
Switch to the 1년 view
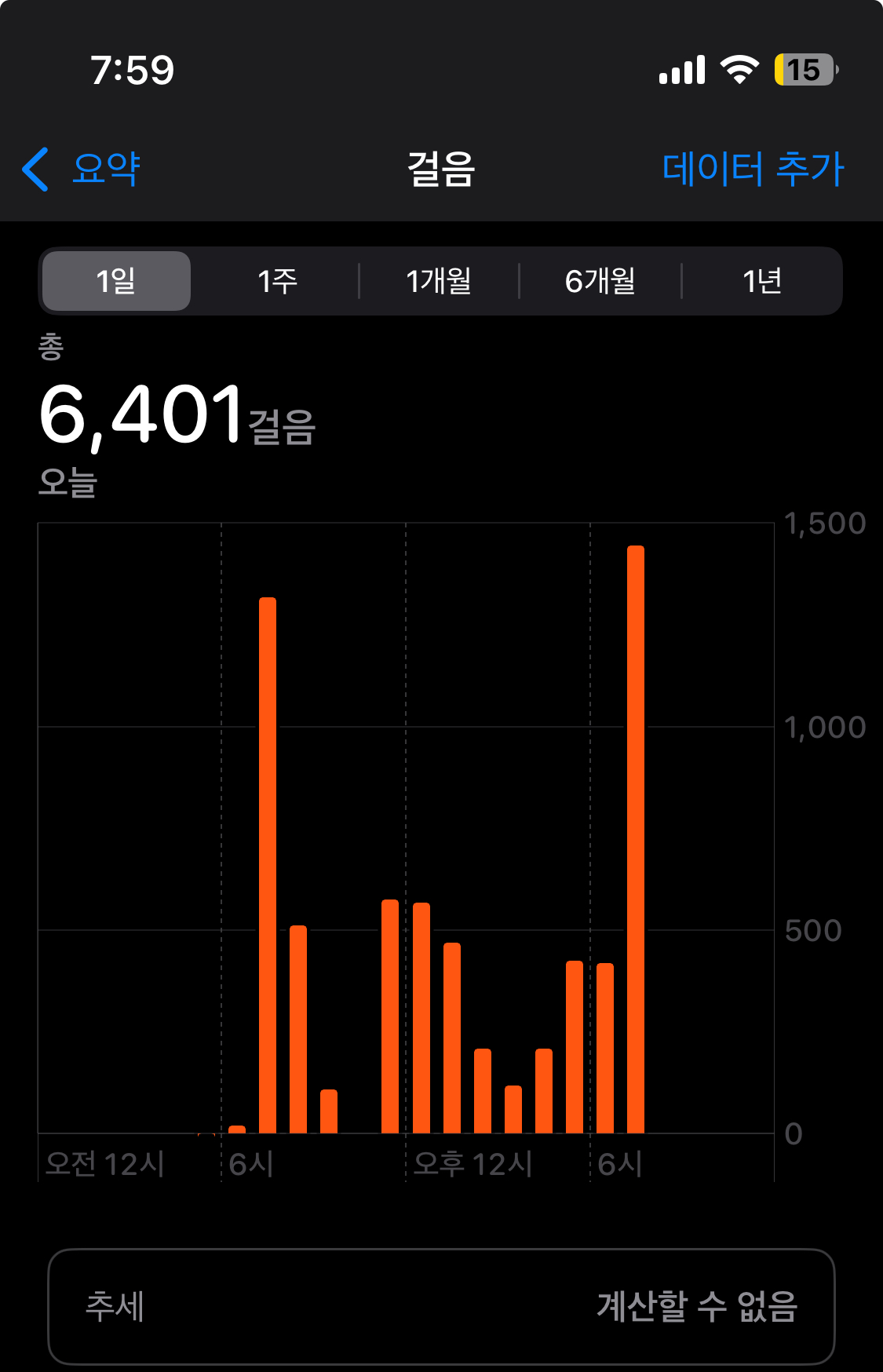[x=761, y=281]
